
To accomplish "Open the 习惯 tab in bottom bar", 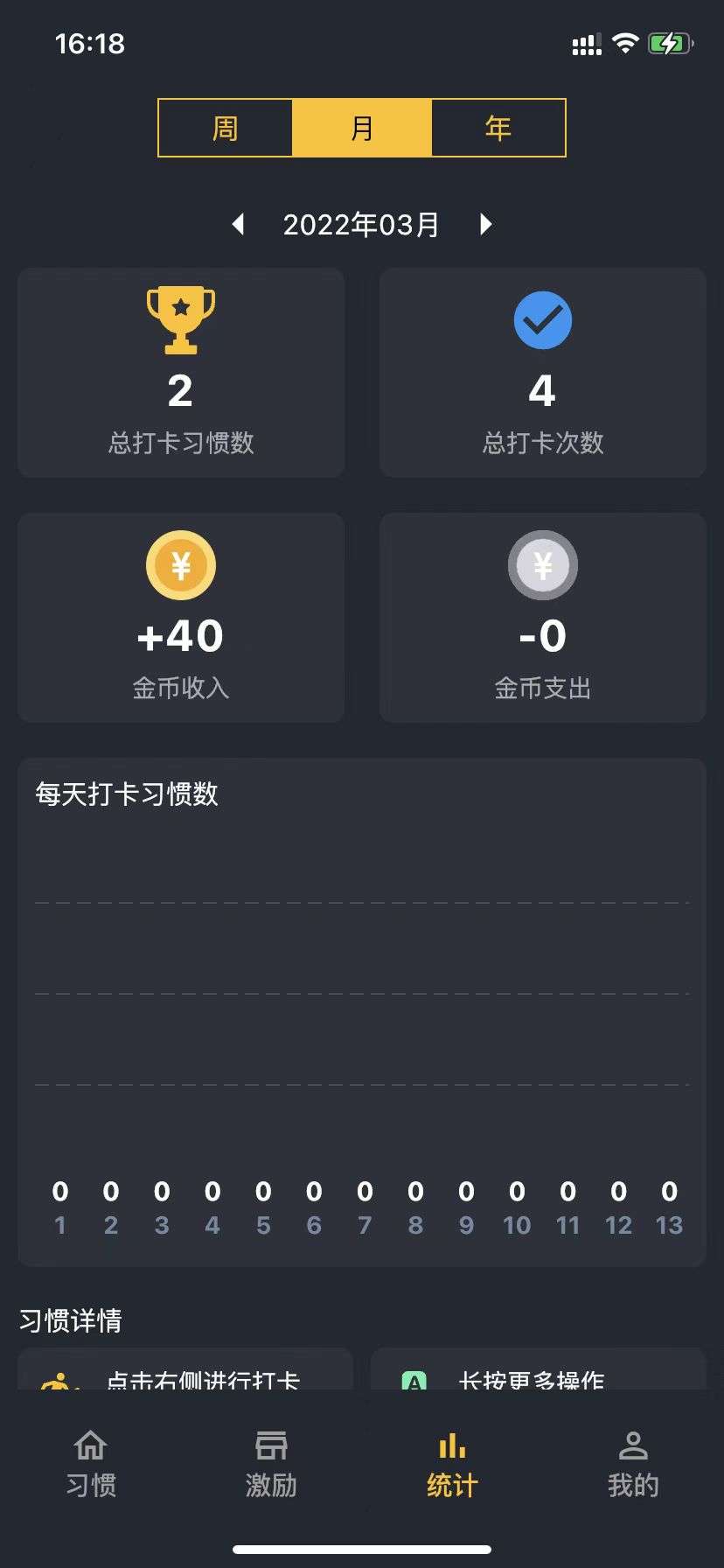I will click(x=91, y=1465).
